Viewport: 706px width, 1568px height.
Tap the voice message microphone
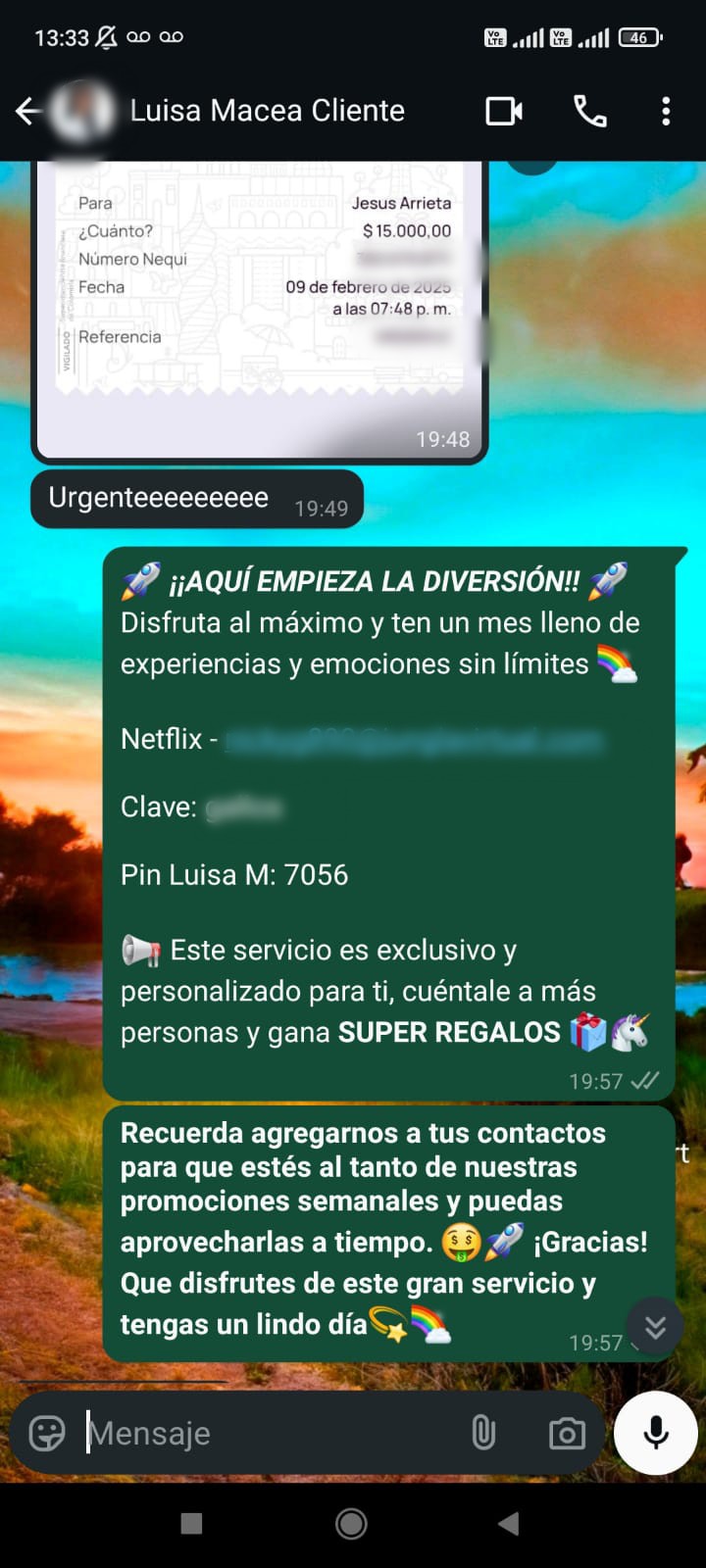coord(655,1434)
